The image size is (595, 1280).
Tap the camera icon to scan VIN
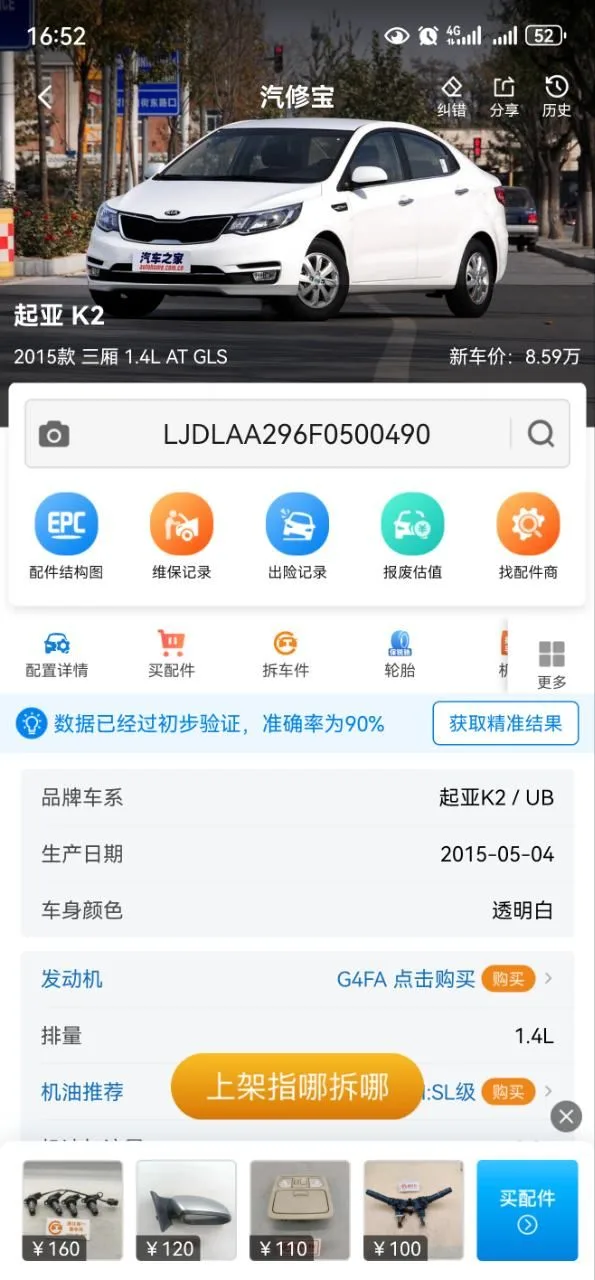coord(54,434)
